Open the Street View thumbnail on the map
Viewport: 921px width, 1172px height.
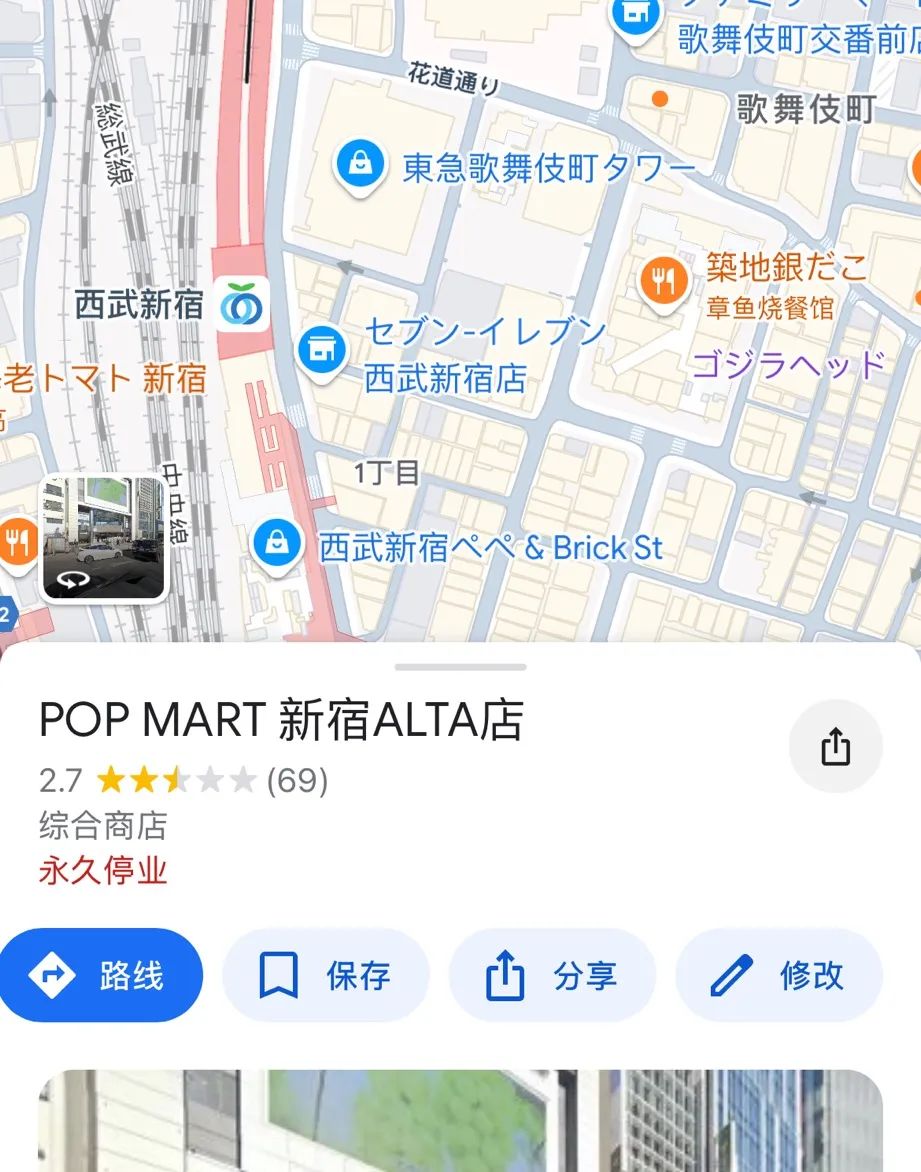coord(103,538)
